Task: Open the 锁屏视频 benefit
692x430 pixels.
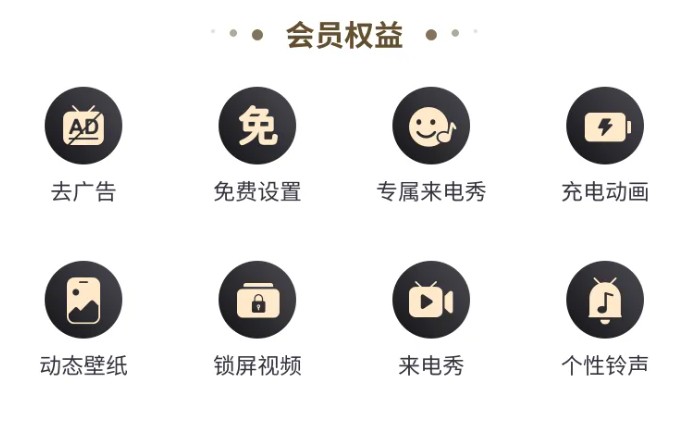Action: pyautogui.click(x=257, y=300)
